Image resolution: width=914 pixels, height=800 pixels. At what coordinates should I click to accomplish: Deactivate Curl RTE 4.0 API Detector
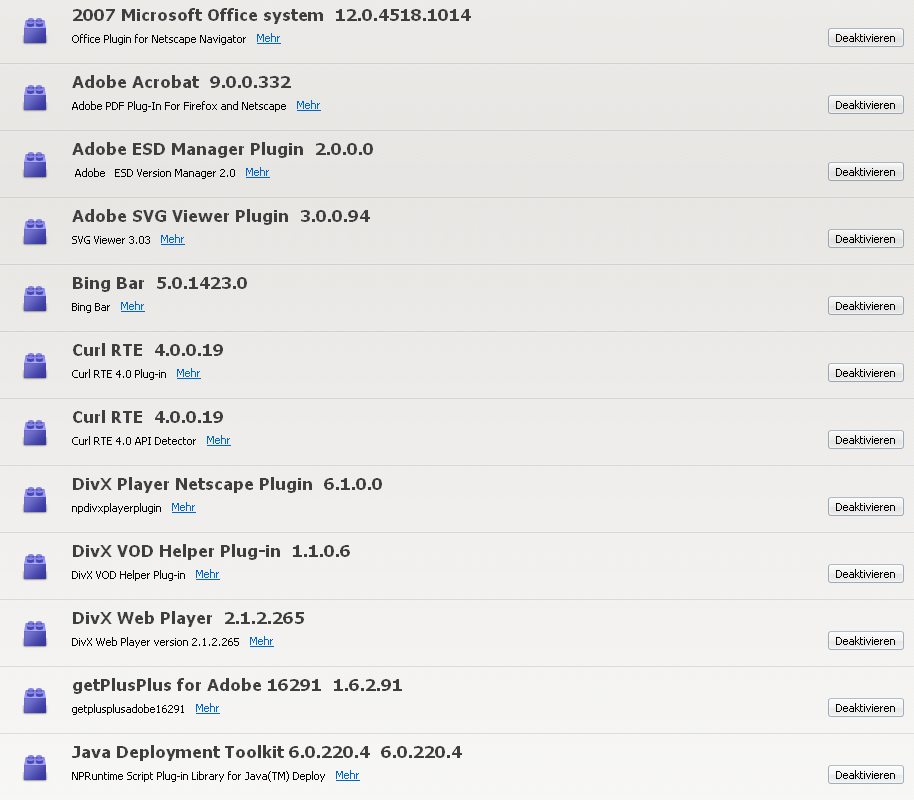865,440
